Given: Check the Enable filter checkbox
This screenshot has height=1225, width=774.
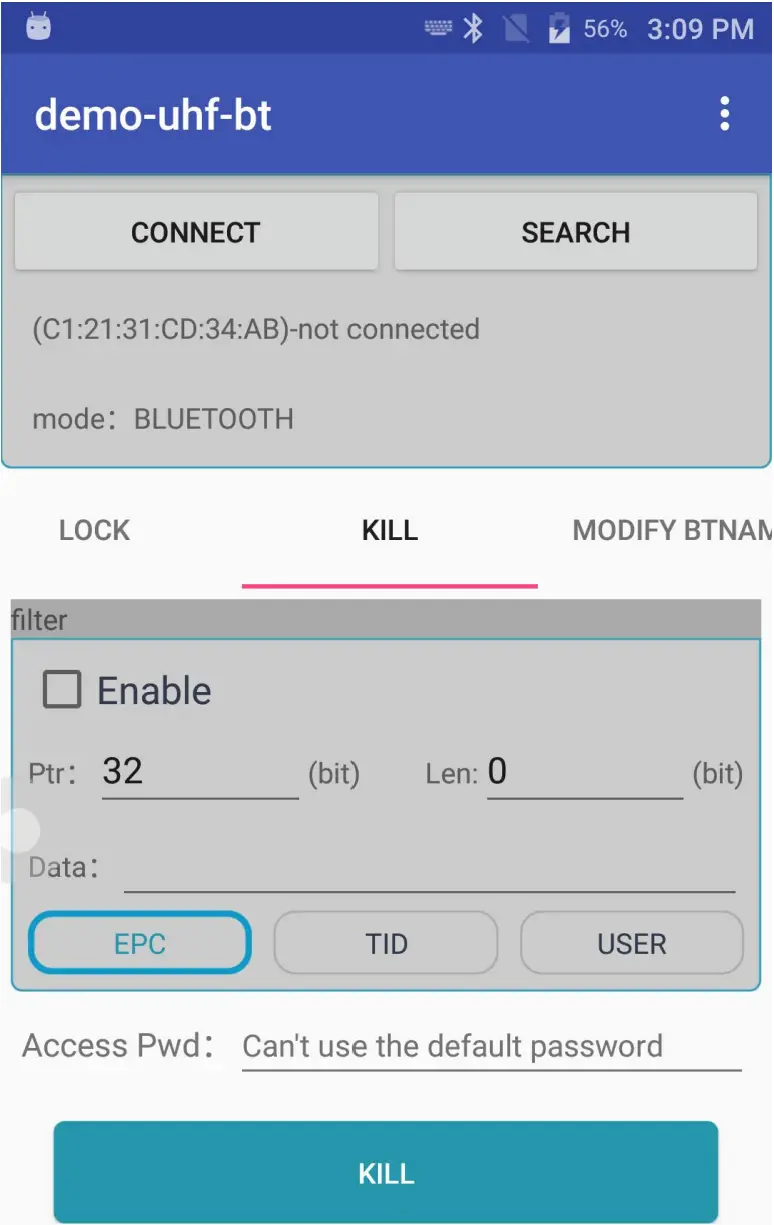Looking at the screenshot, I should click(62, 690).
